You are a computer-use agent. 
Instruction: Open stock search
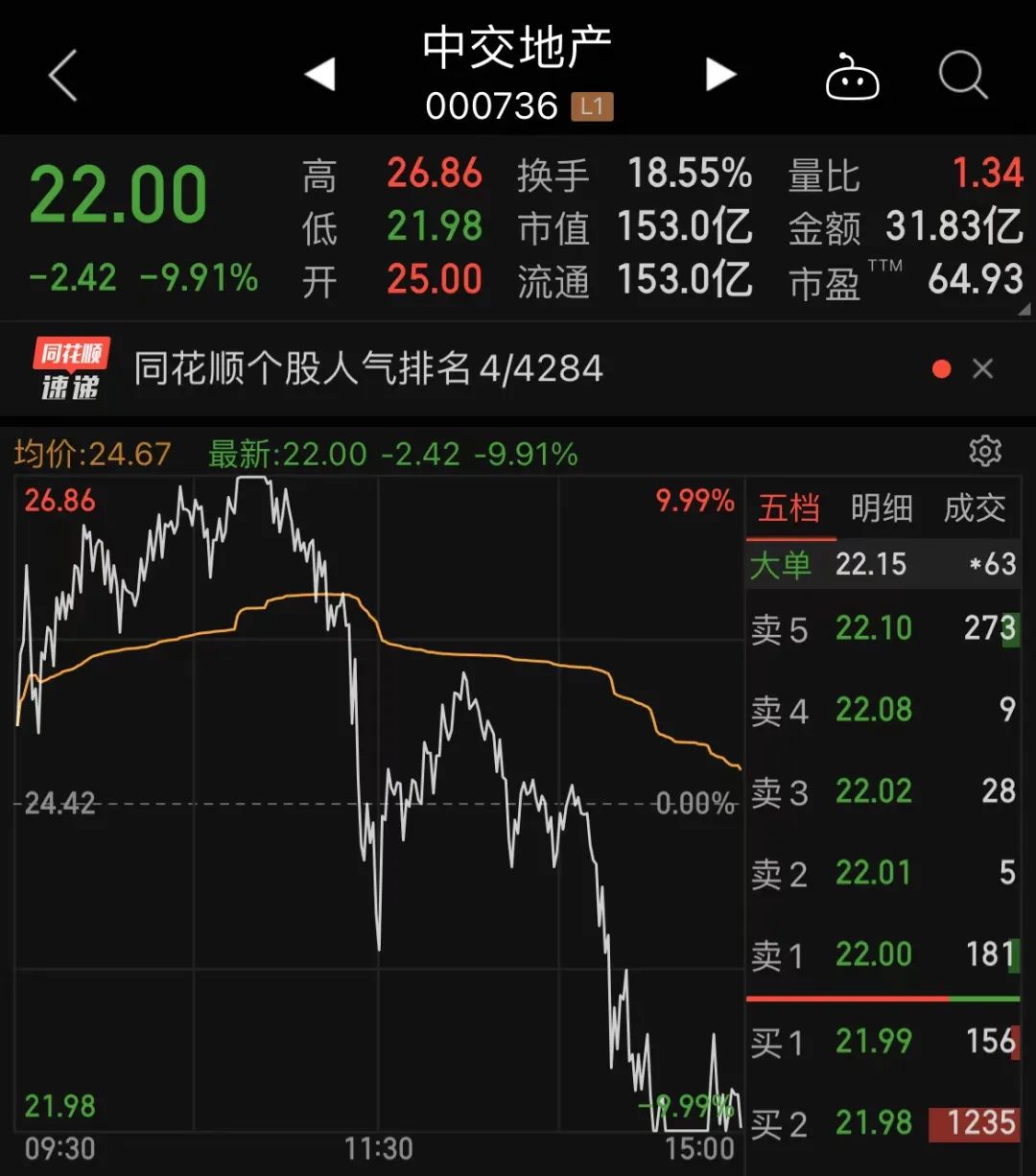[x=962, y=75]
